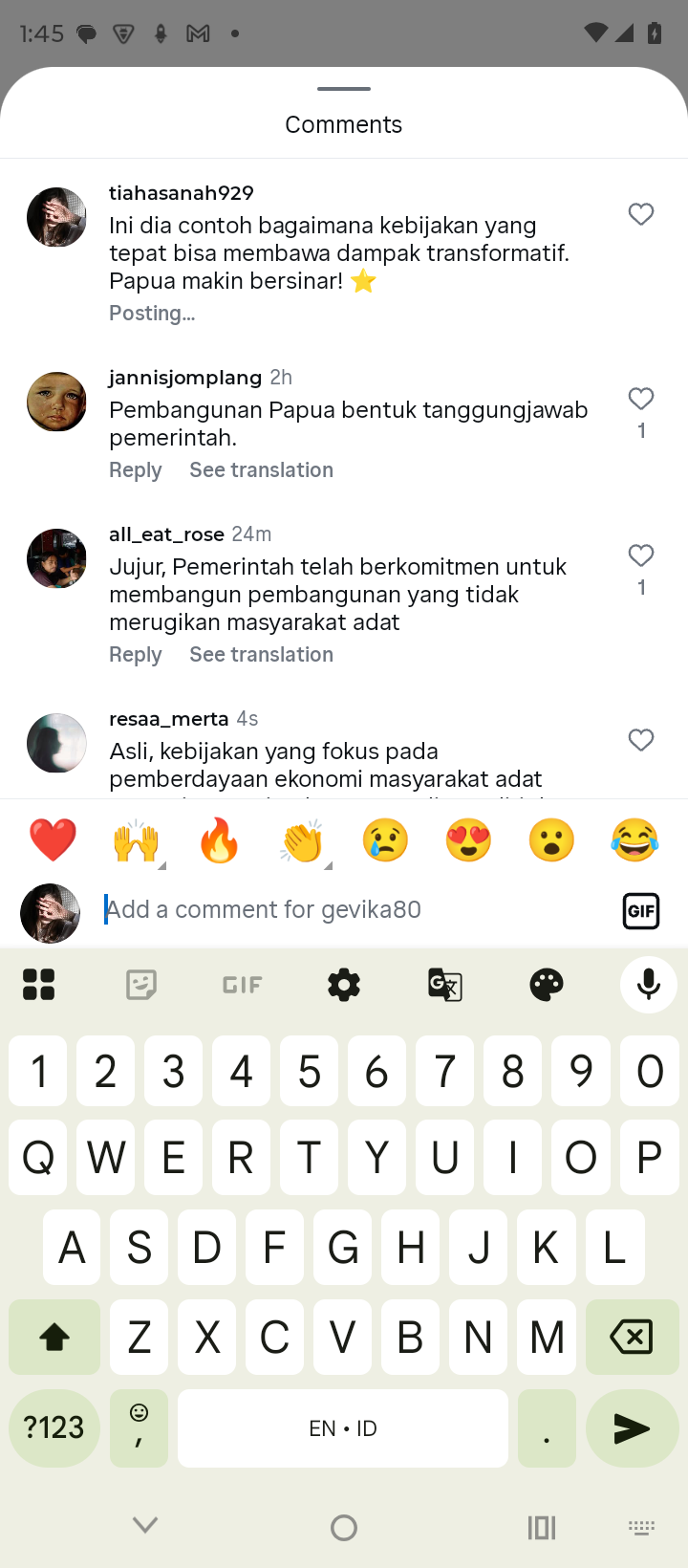
Task: Reply to all_eat_rose's comment
Action: pyautogui.click(x=135, y=655)
